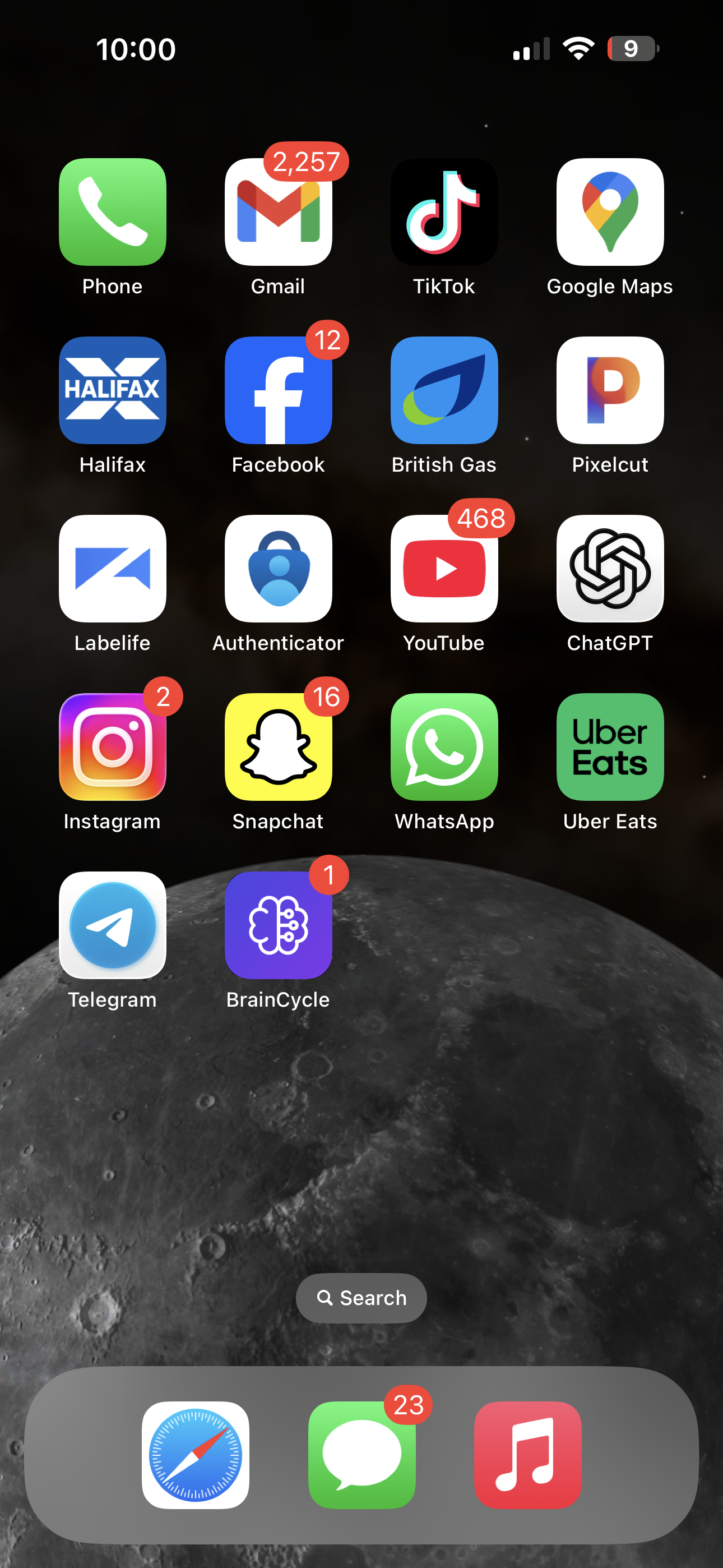Open TikTok
The height and width of the screenshot is (1568, 723).
(x=444, y=212)
